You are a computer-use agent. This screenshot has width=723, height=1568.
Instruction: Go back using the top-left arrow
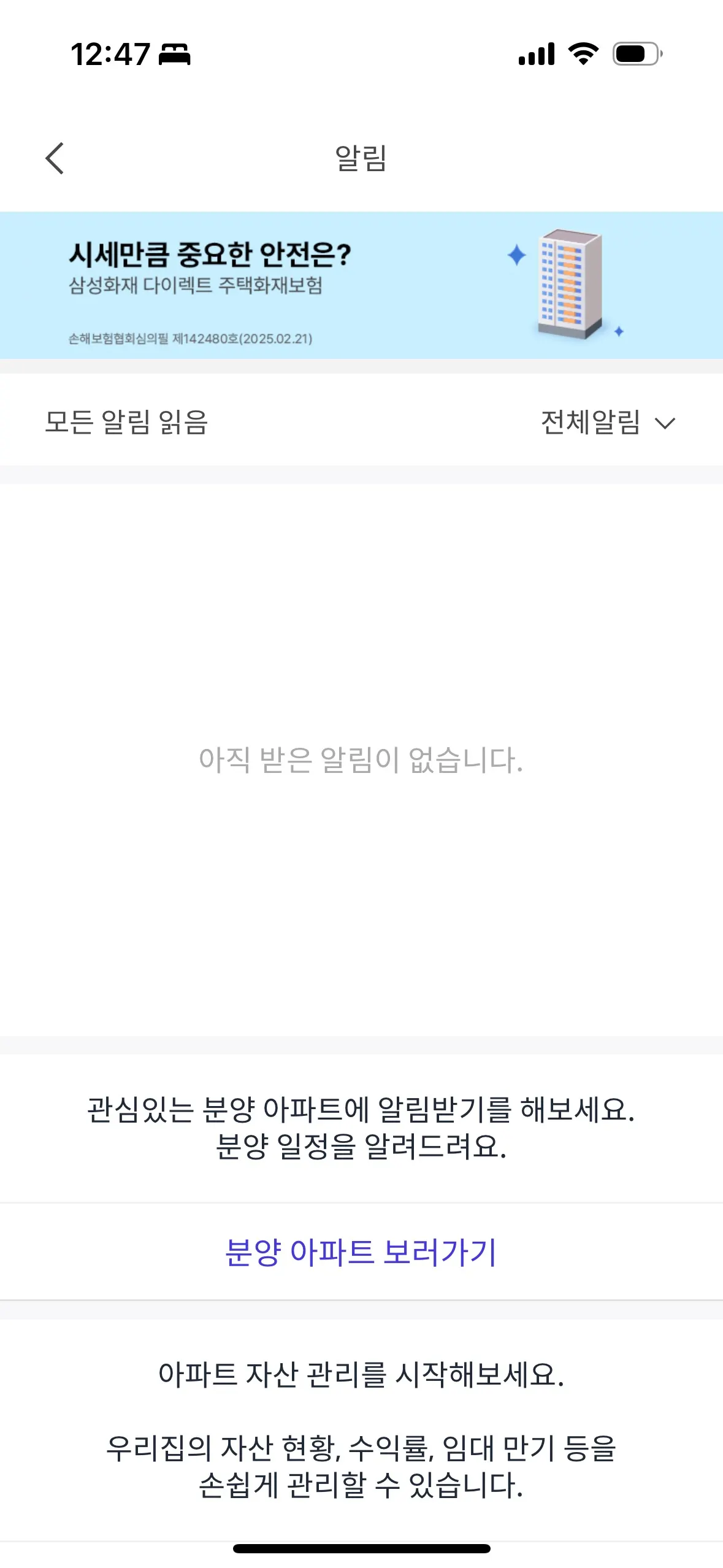coord(55,158)
